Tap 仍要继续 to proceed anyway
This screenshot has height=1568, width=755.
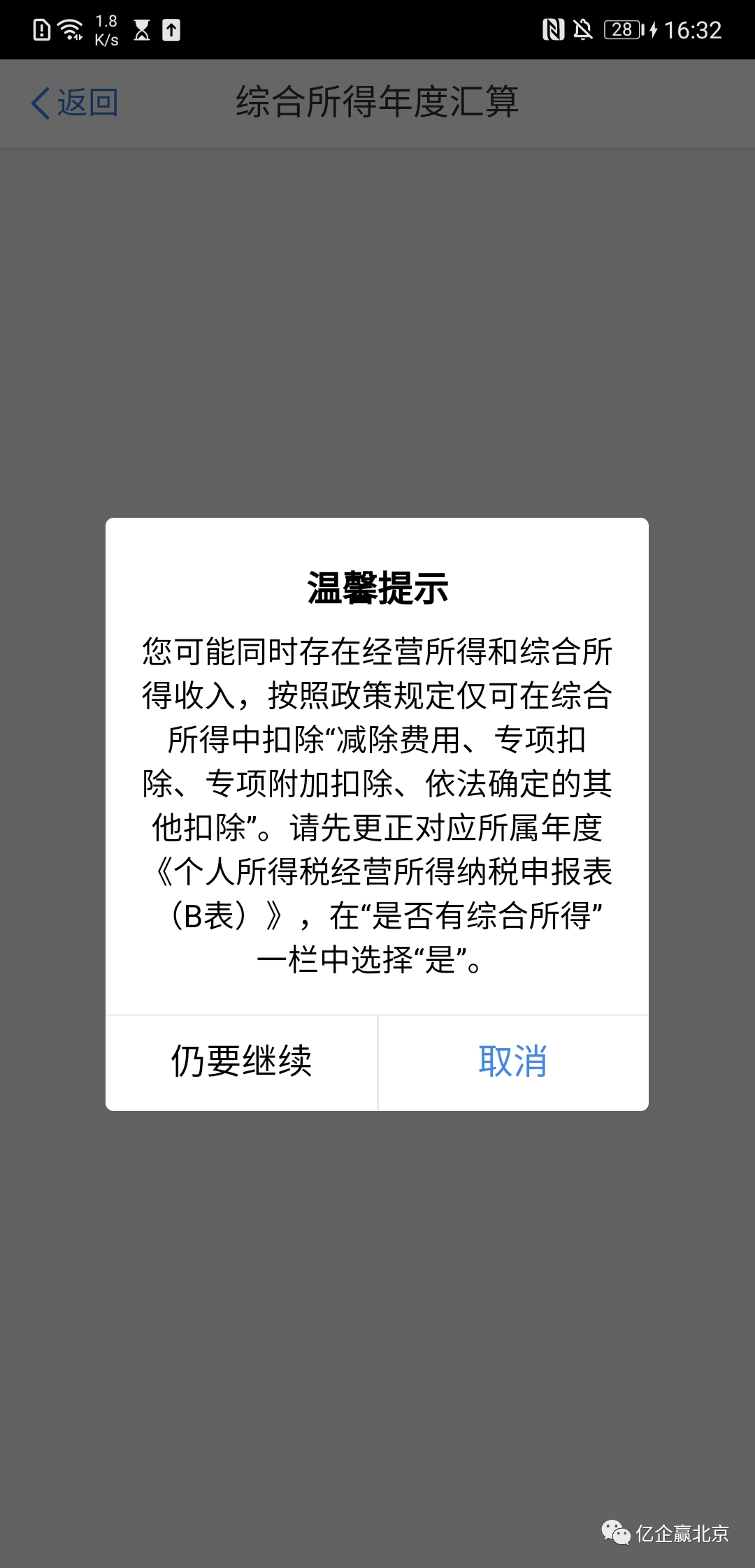click(241, 1061)
